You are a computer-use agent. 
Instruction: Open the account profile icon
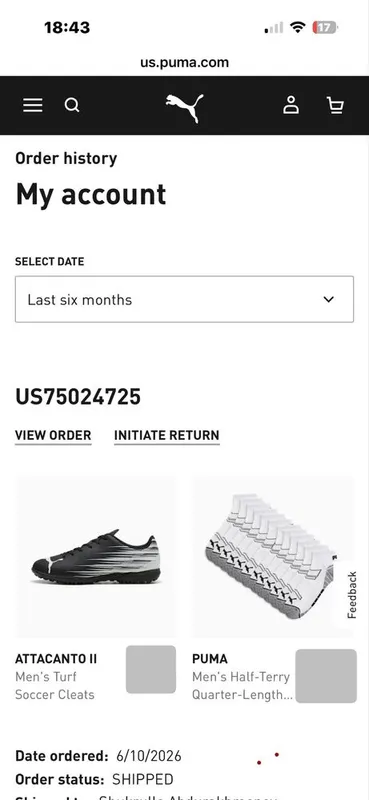[x=291, y=105]
